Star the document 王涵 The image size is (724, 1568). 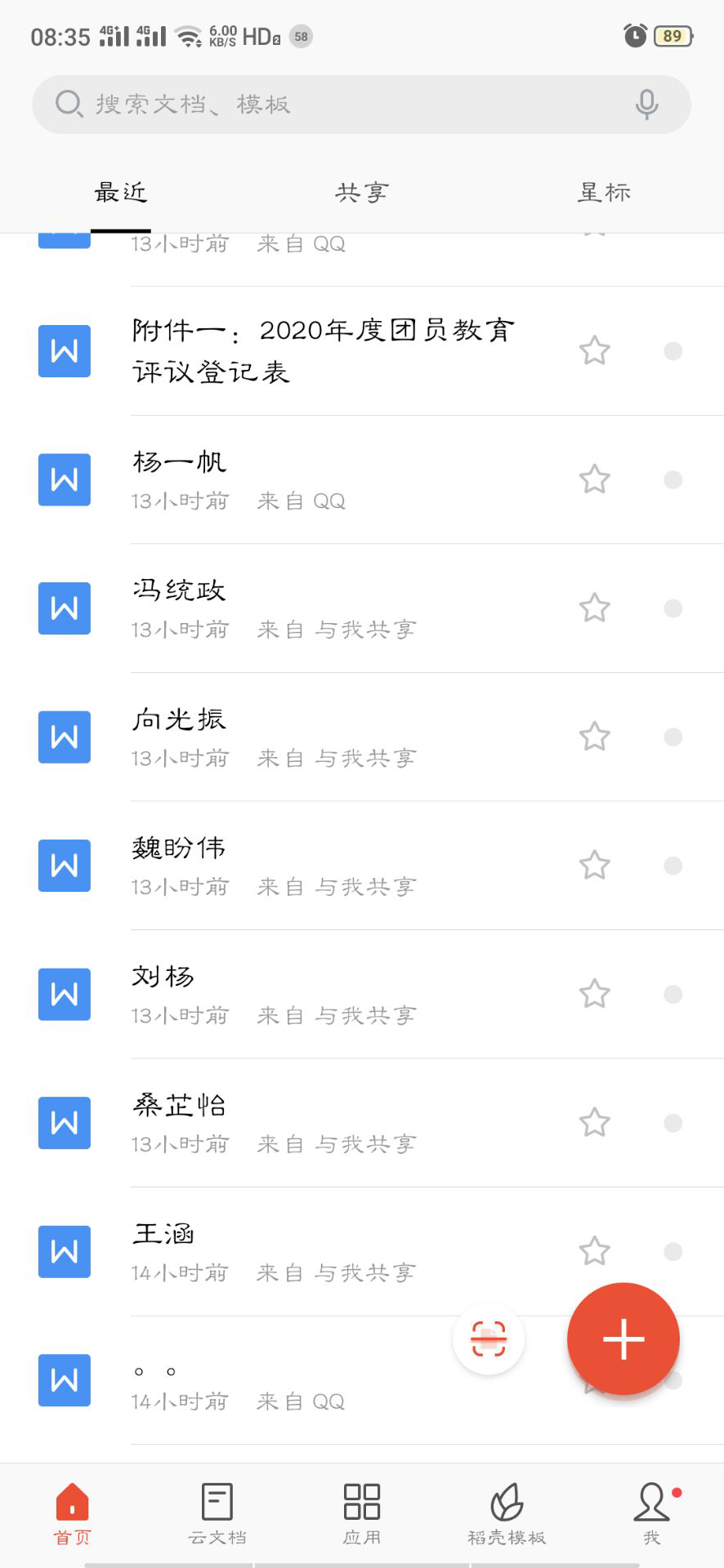pos(595,1251)
